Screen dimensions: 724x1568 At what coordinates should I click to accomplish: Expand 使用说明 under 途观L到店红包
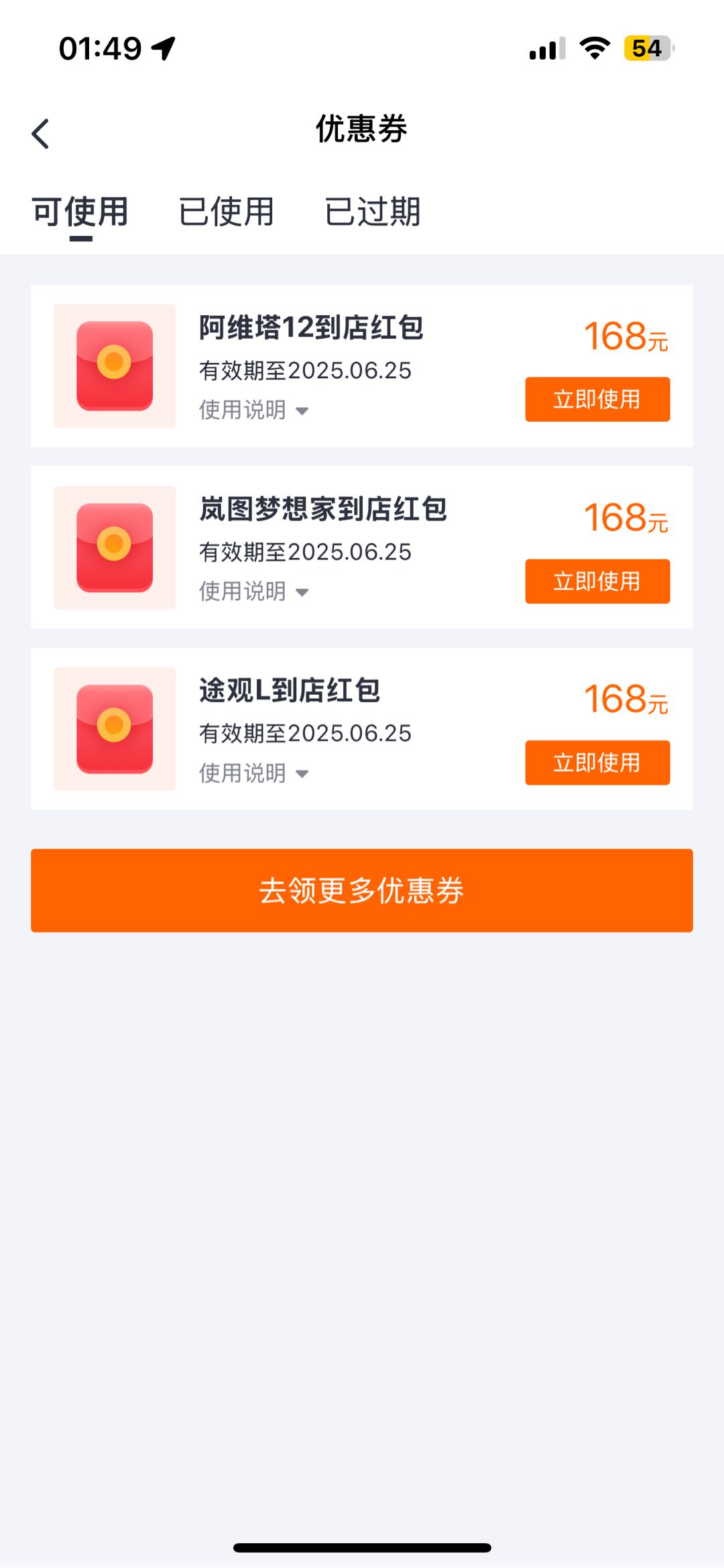(x=251, y=773)
